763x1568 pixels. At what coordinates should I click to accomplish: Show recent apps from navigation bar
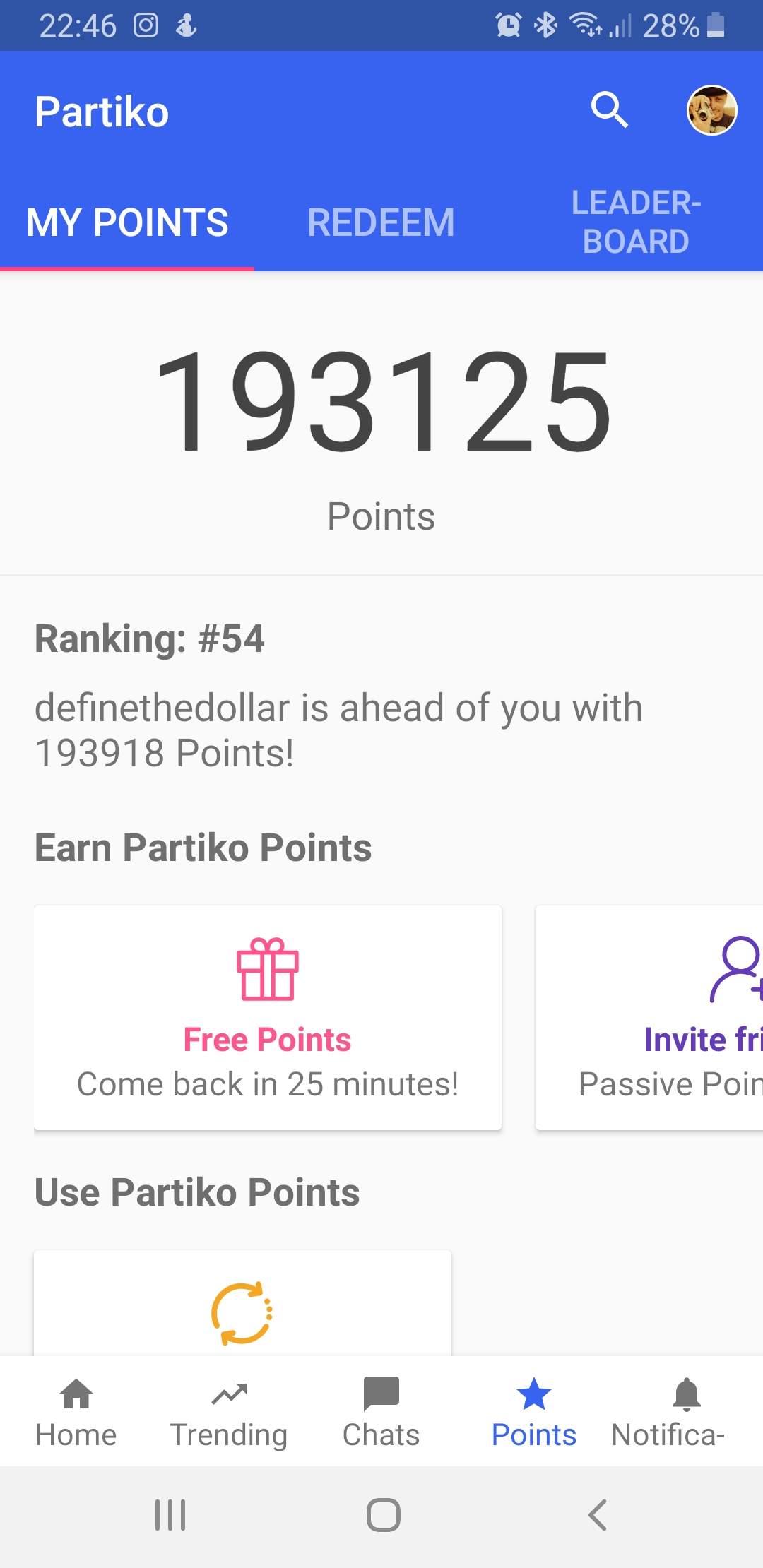[x=170, y=1515]
